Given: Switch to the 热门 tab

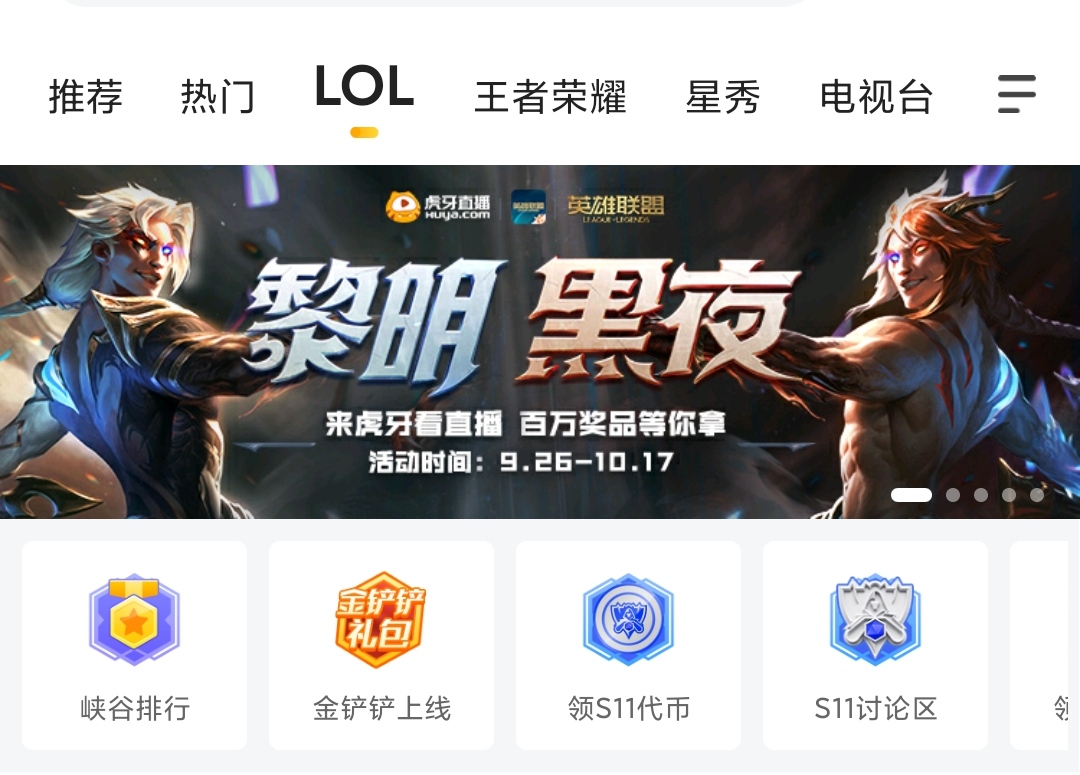Looking at the screenshot, I should coord(217,97).
